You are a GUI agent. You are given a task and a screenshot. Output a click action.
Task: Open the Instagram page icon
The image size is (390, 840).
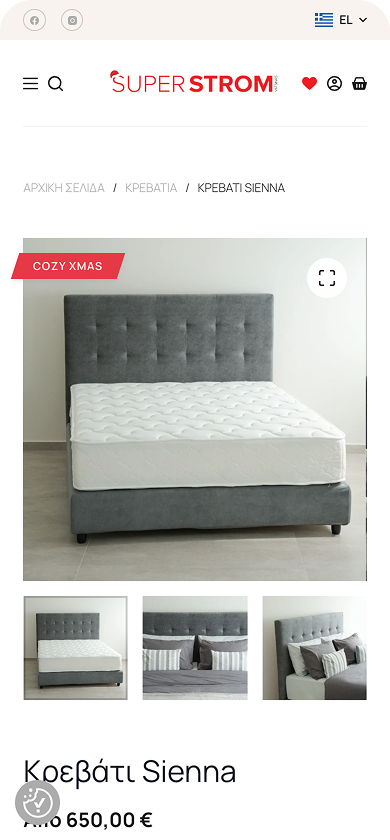[x=72, y=20]
